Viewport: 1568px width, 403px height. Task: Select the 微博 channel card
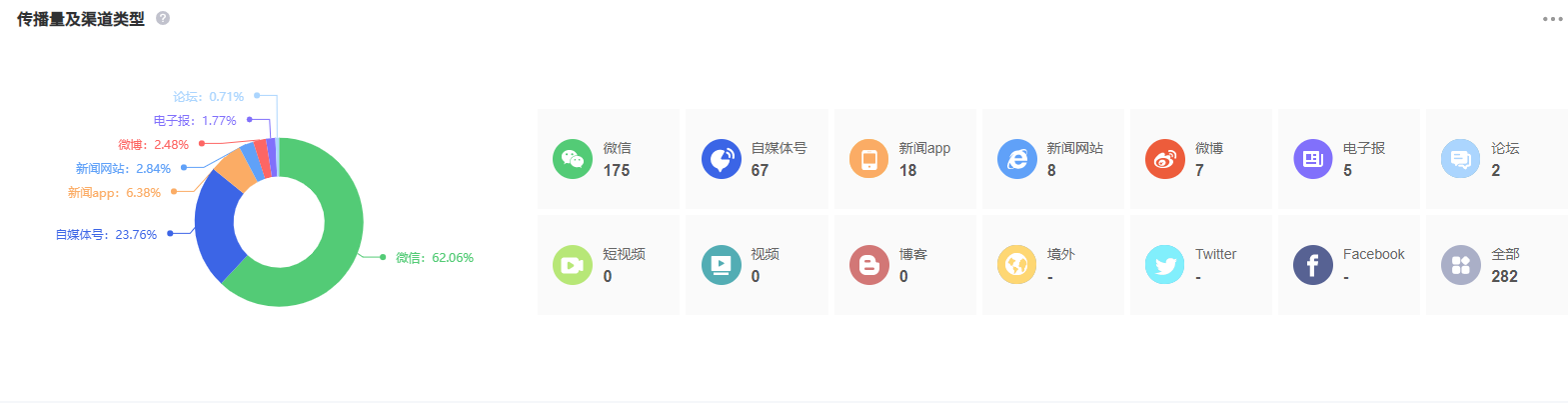(x=1200, y=159)
